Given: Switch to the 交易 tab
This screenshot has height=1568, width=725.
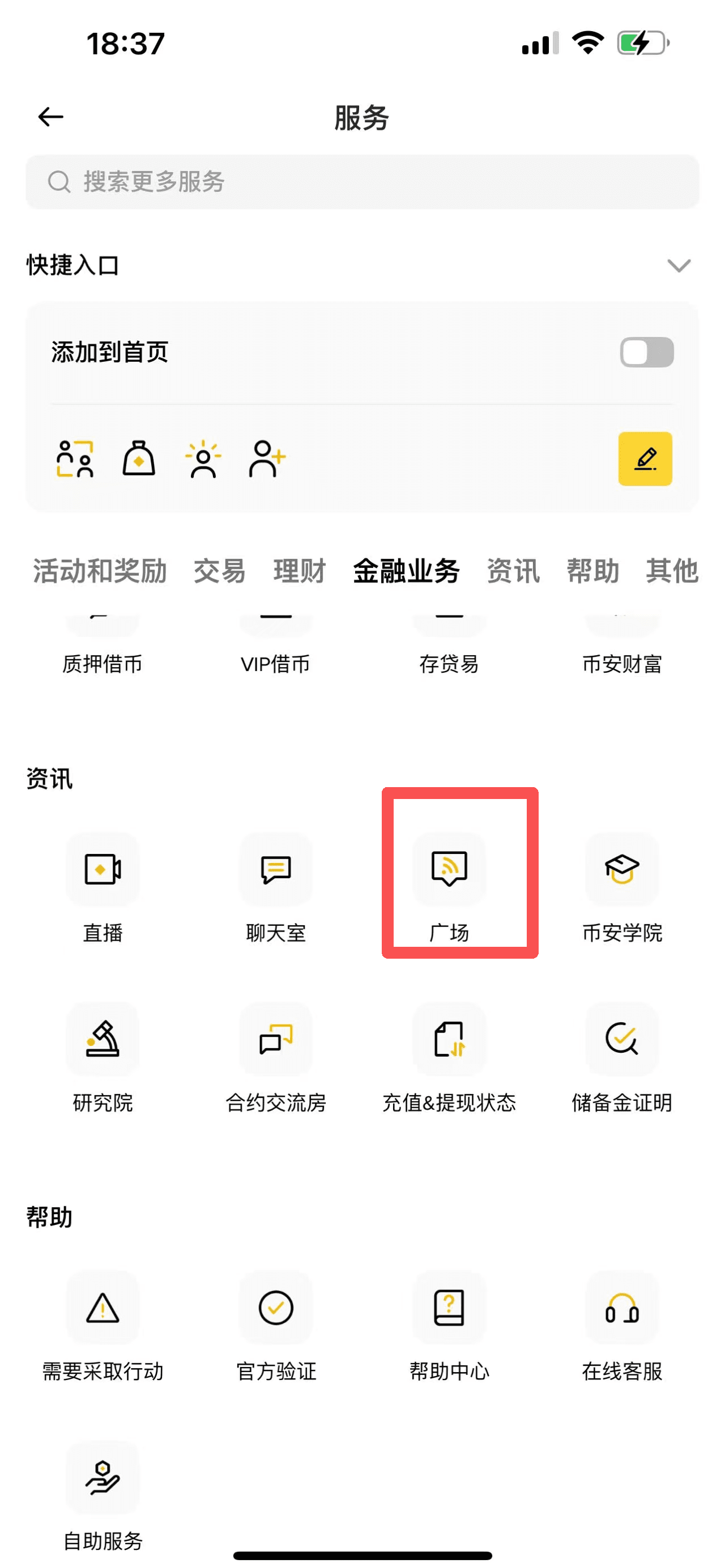Looking at the screenshot, I should click(220, 571).
